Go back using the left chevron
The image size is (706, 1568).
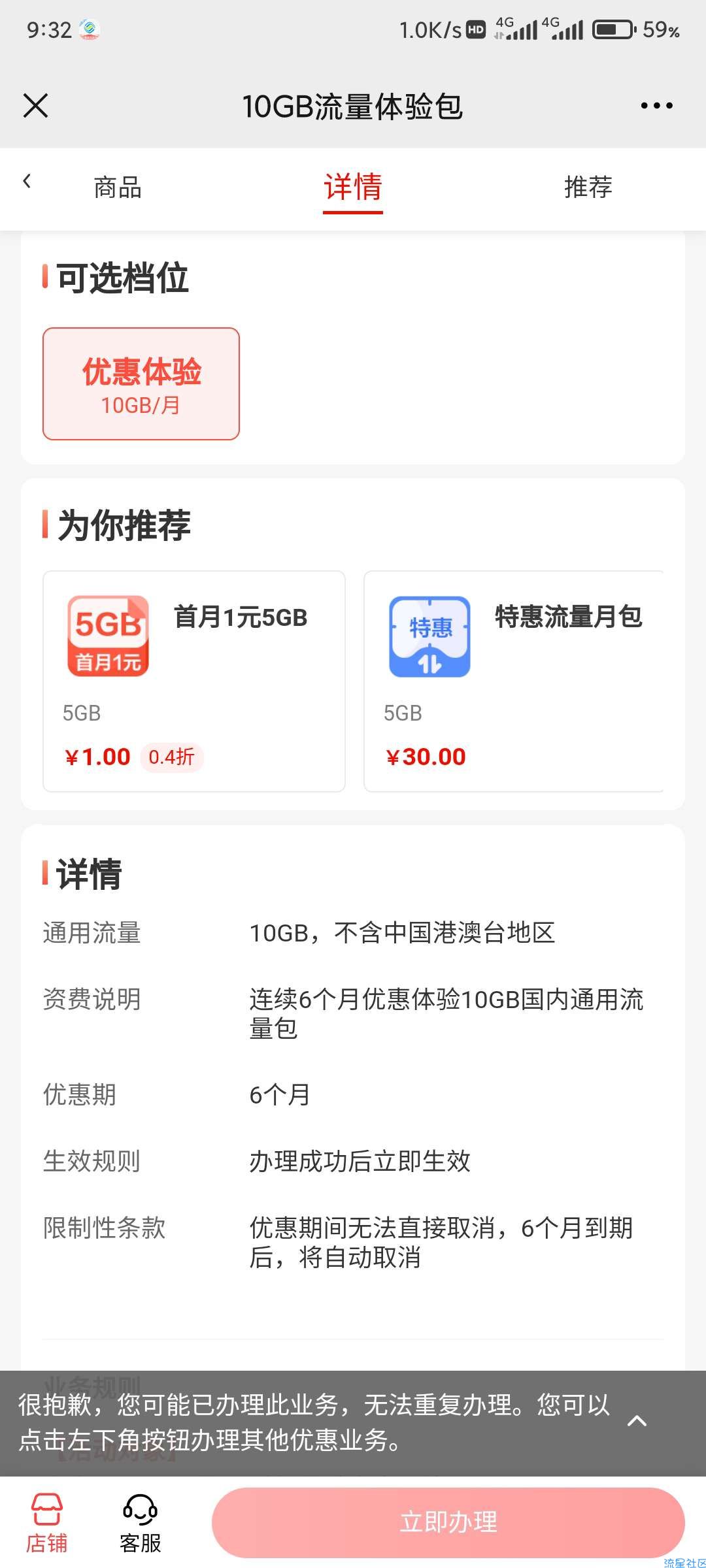point(27,181)
